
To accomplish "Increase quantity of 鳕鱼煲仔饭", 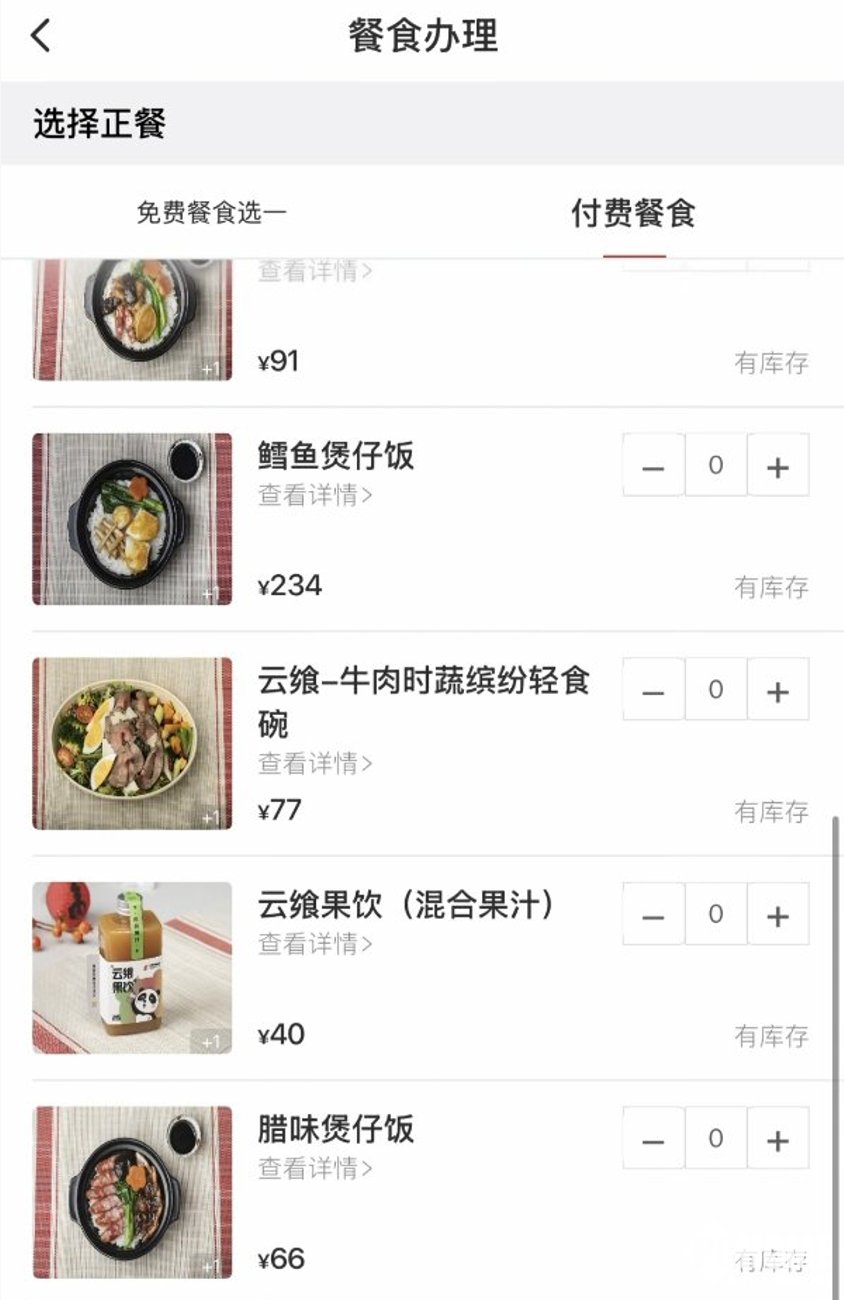I will click(x=778, y=465).
